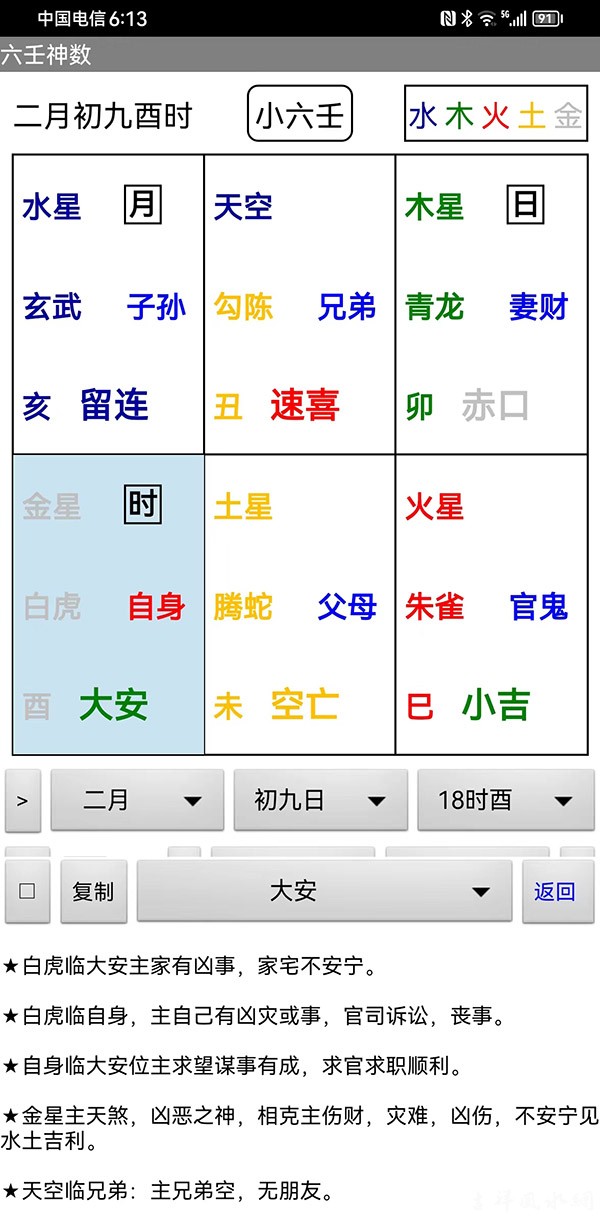Tap the 小六壬 button
This screenshot has height=1224, width=600.
coord(300,115)
